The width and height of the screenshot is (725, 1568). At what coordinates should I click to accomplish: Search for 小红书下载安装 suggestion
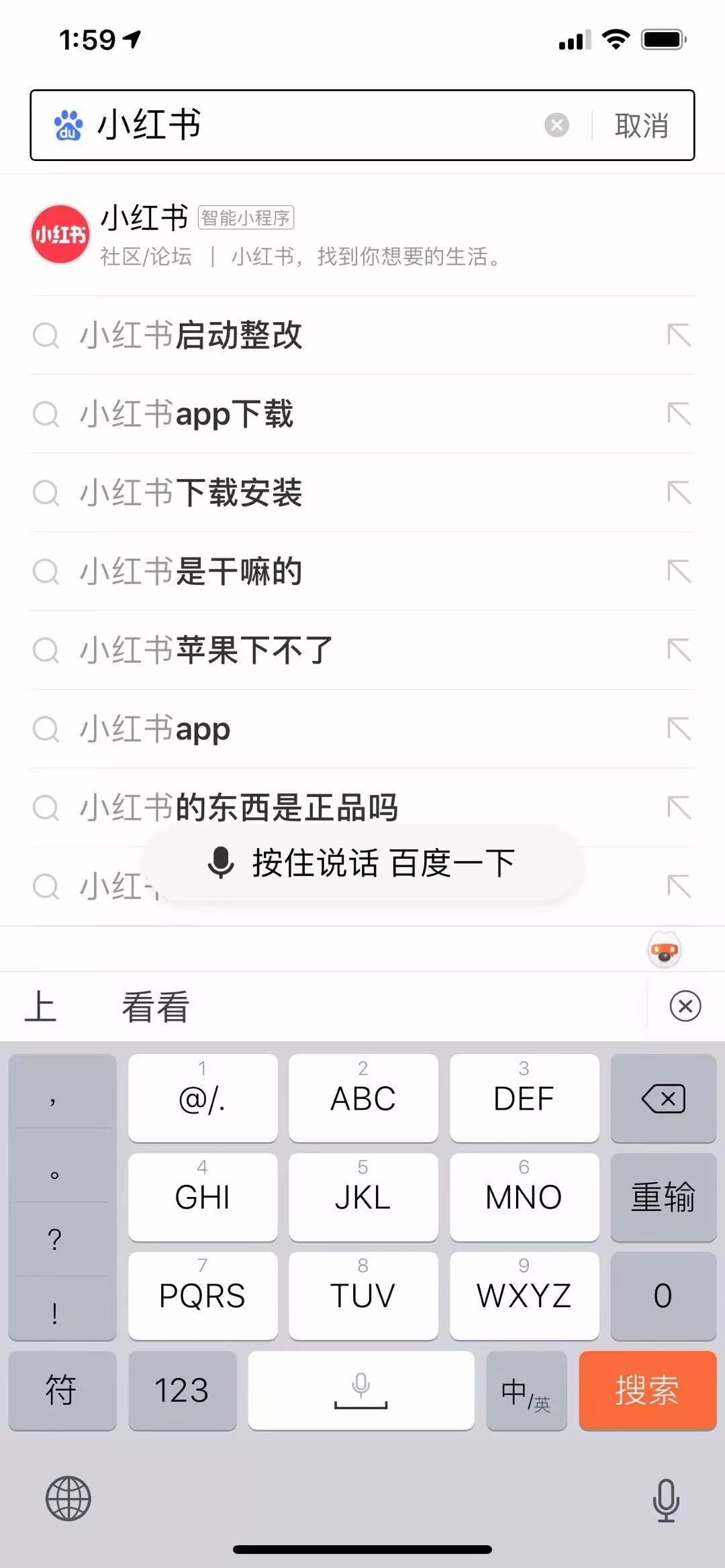point(191,492)
